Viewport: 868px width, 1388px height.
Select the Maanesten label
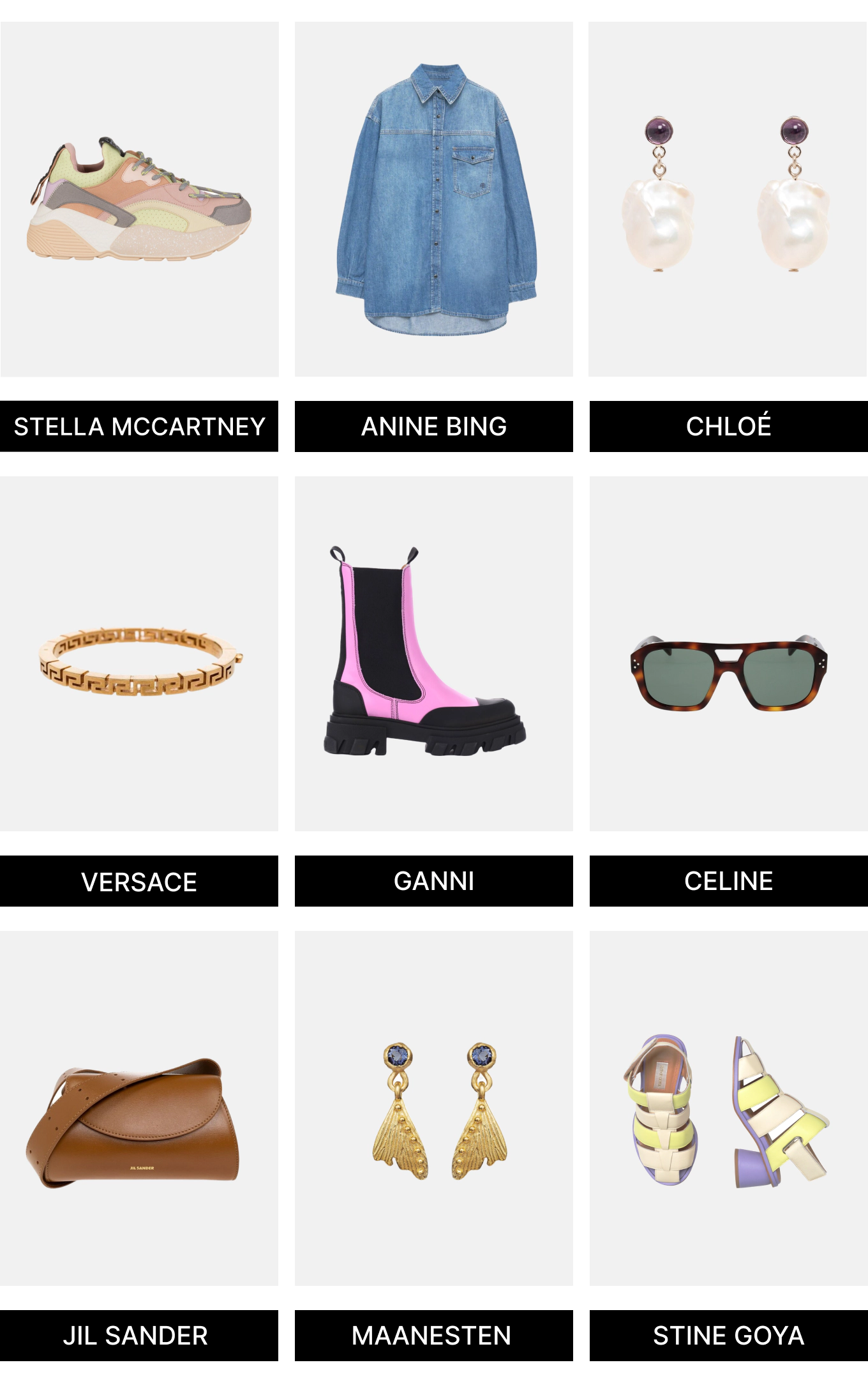click(x=433, y=1336)
